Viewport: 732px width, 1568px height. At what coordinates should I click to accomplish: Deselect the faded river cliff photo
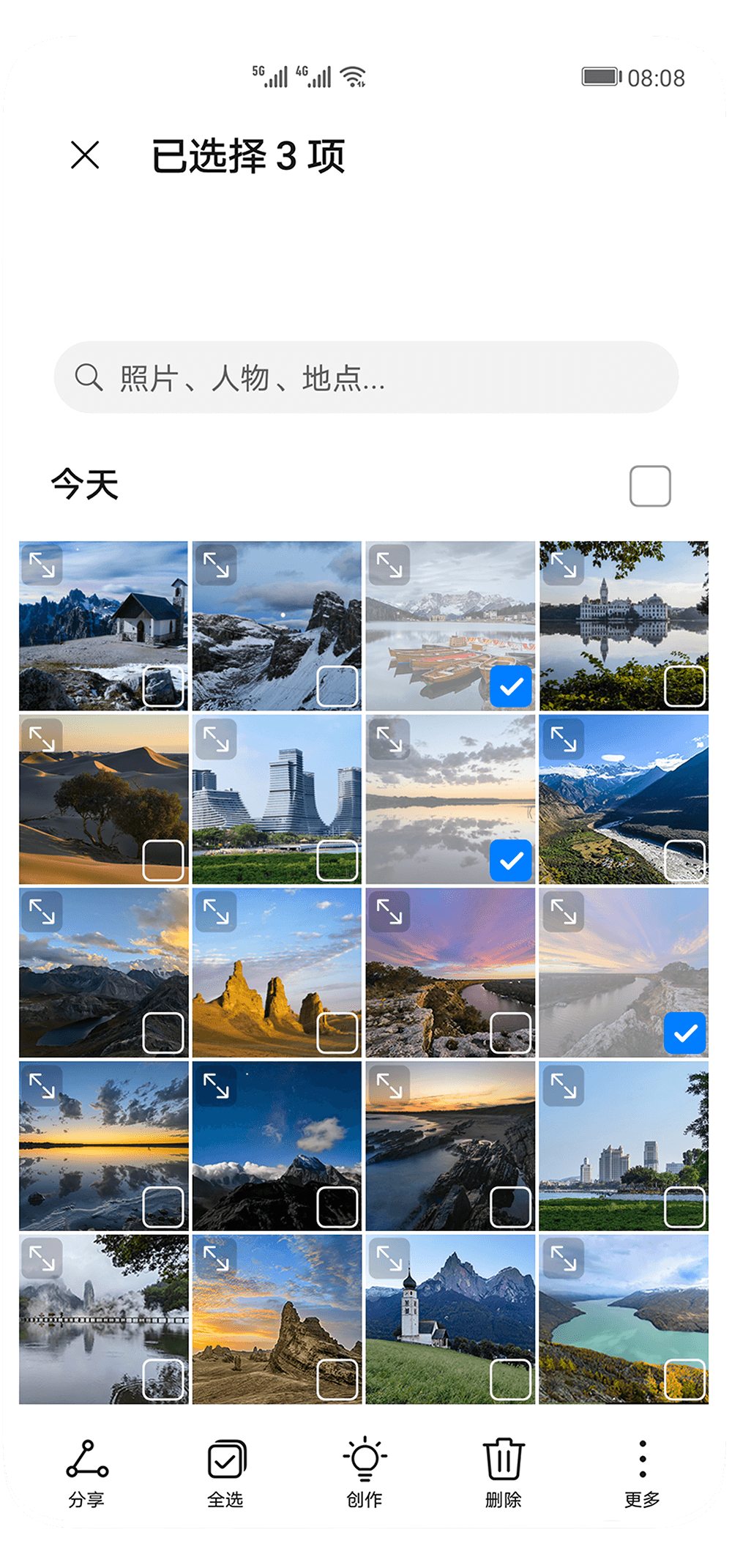click(x=685, y=1033)
